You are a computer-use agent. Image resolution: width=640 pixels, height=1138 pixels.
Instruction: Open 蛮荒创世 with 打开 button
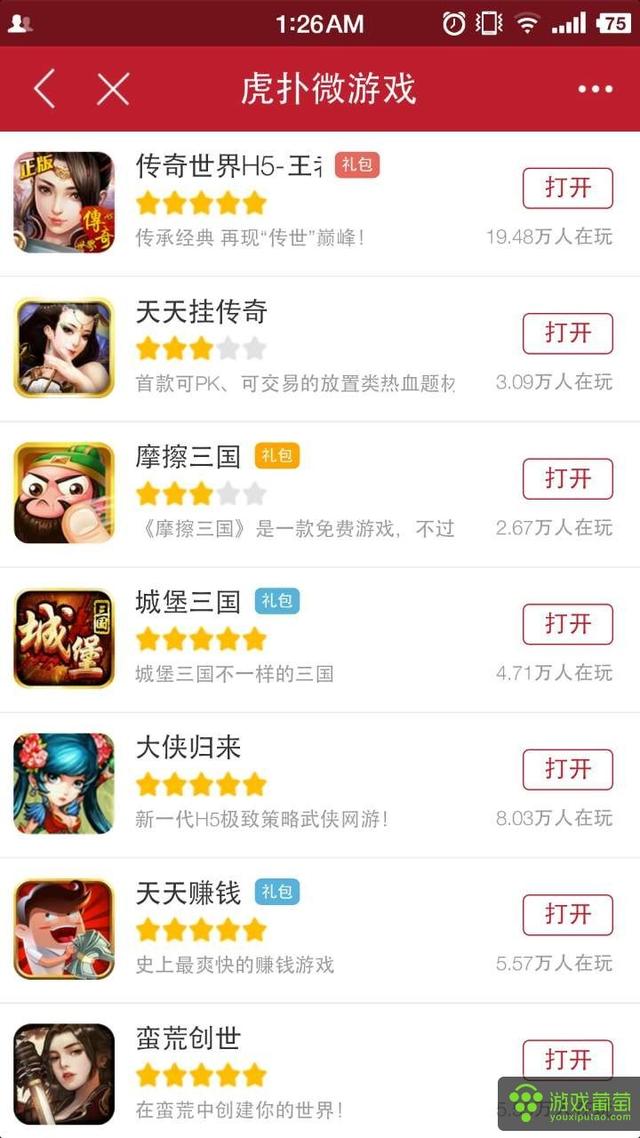[567, 1059]
